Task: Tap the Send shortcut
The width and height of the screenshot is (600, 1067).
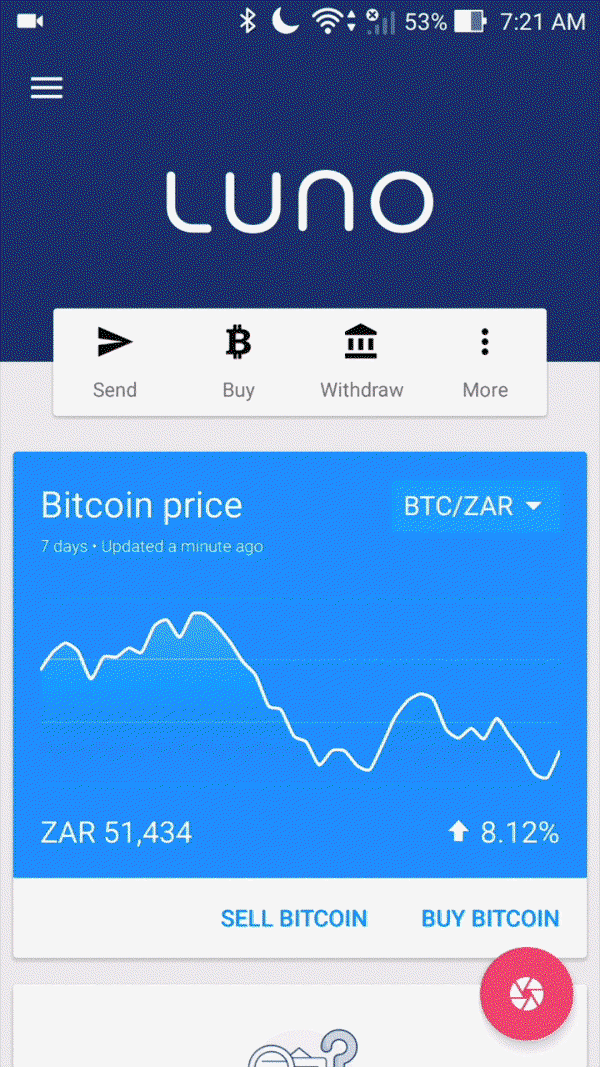Action: [x=115, y=363]
